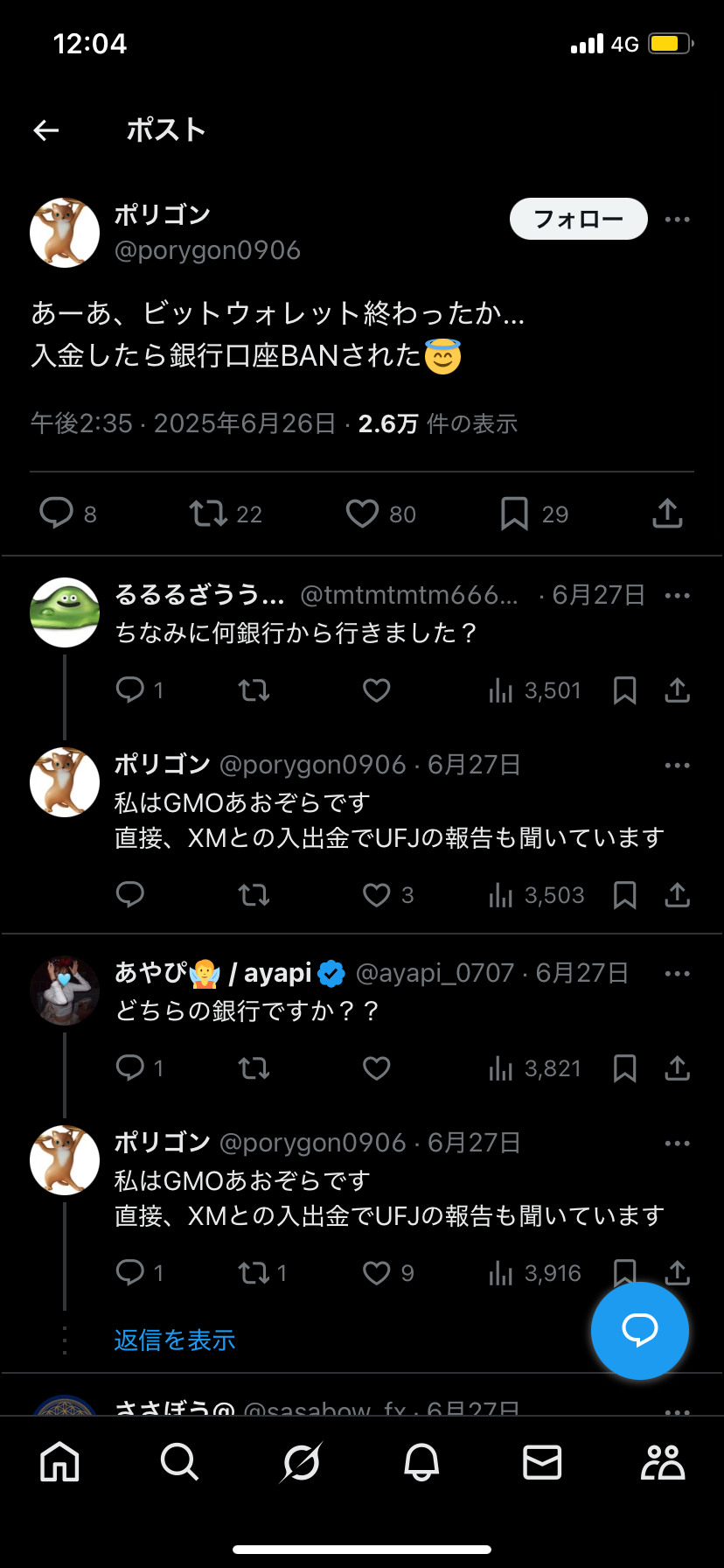Bookmark the main post with 29 bookmarks
Viewport: 724px width, 1568px height.
pos(514,514)
